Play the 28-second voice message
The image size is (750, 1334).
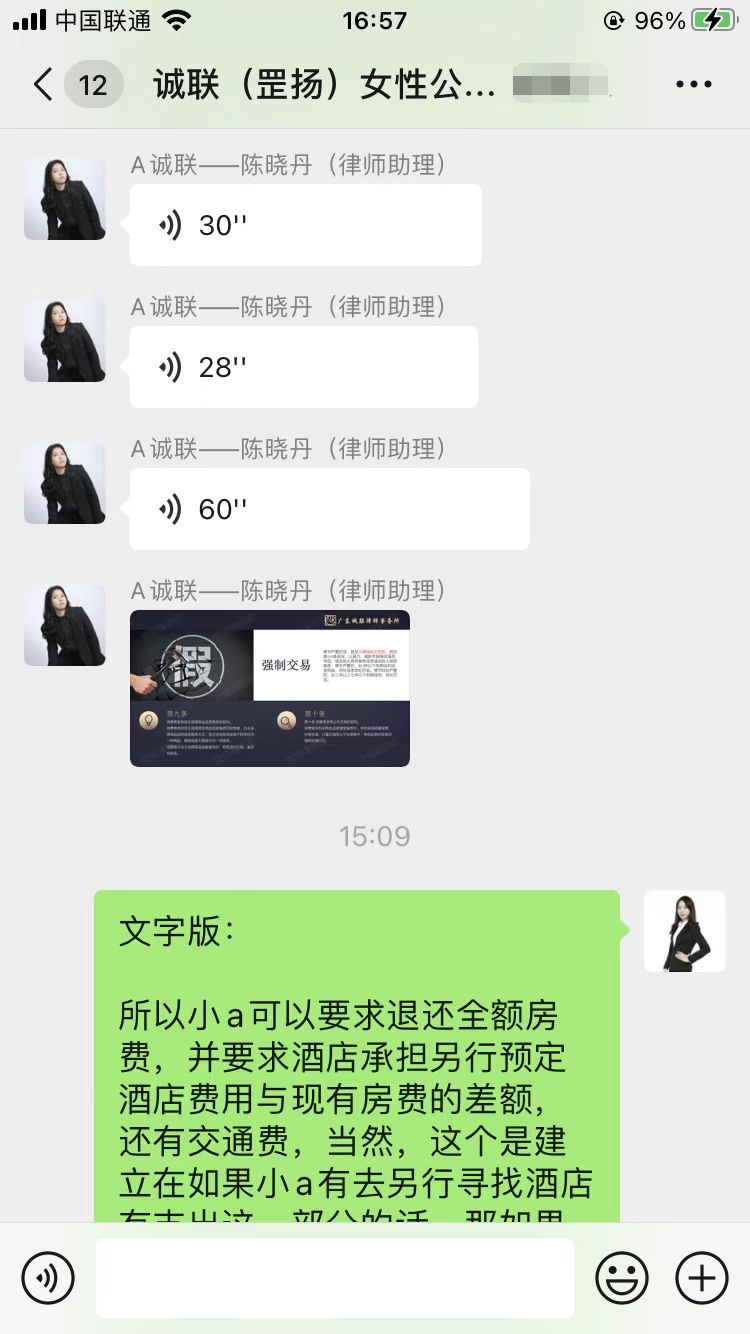click(x=303, y=367)
